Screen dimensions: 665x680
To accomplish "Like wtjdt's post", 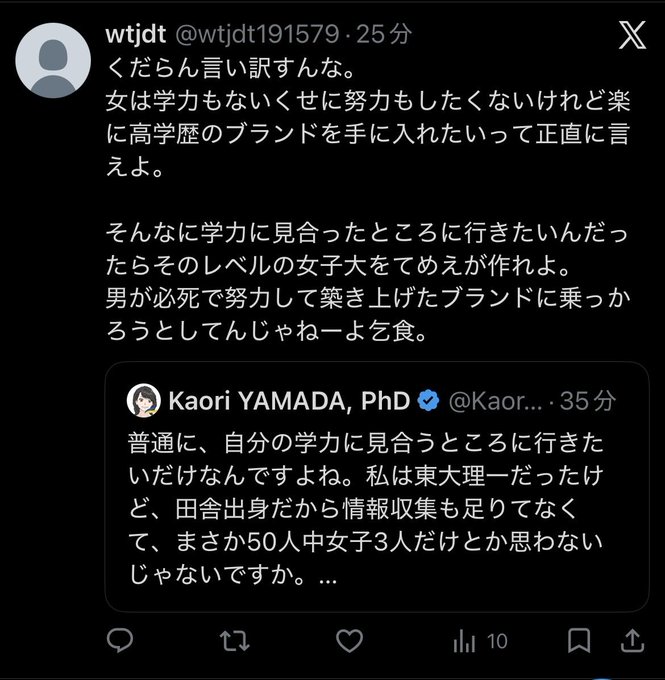I will [349, 640].
